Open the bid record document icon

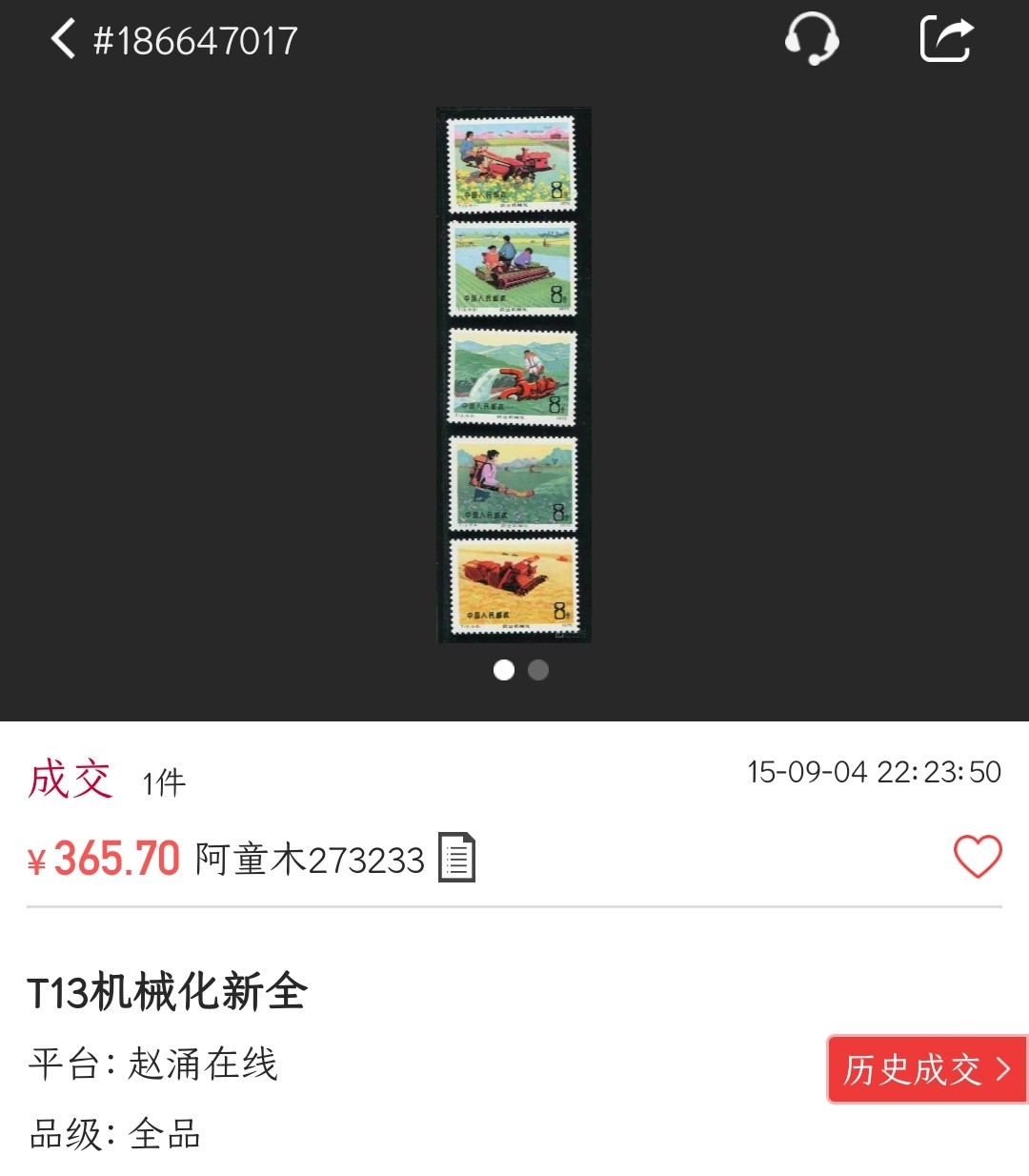pyautogui.click(x=456, y=858)
